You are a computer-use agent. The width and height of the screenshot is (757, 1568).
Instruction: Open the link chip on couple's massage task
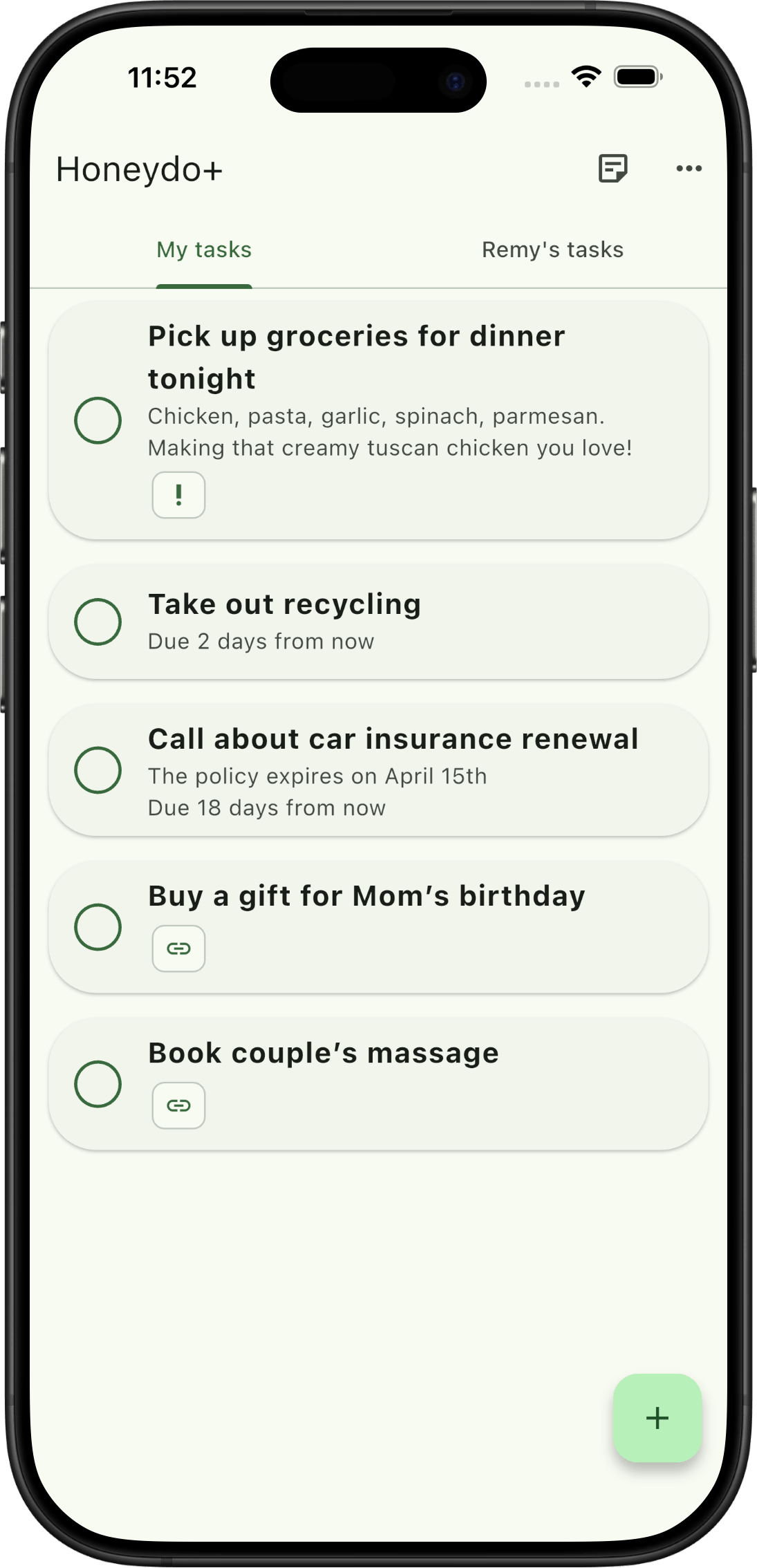pyautogui.click(x=178, y=1105)
